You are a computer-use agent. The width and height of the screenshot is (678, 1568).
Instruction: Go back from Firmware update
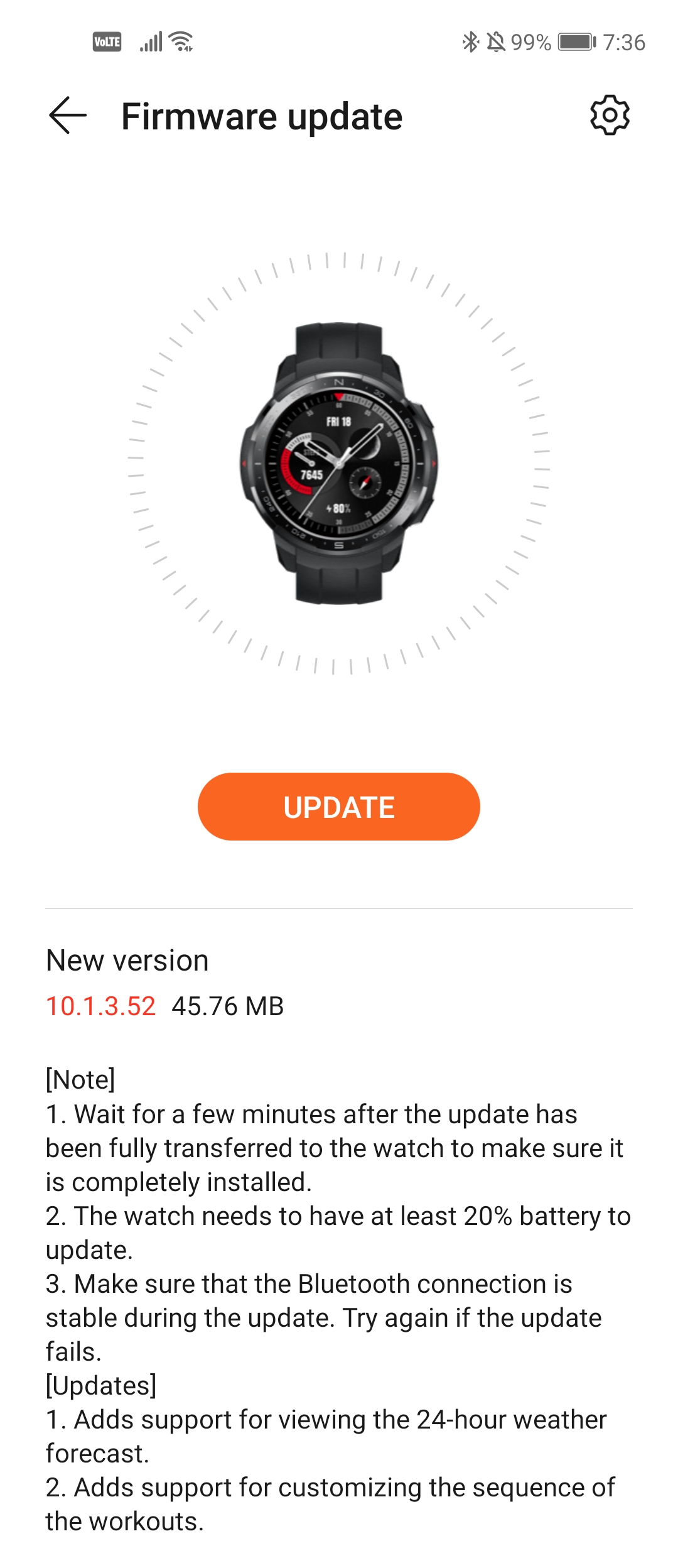[x=67, y=116]
